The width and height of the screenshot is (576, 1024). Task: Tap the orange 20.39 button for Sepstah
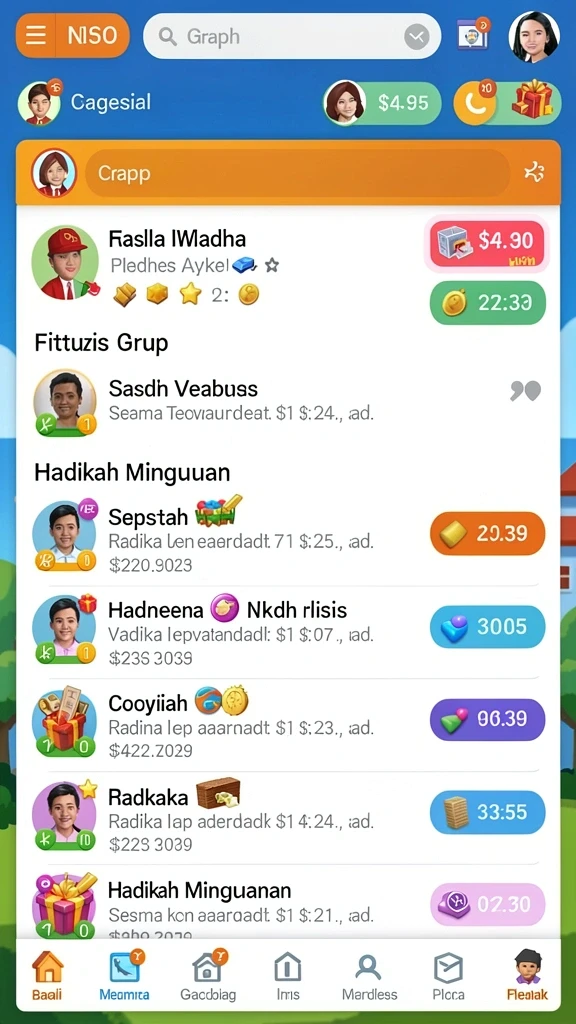pyautogui.click(x=487, y=534)
